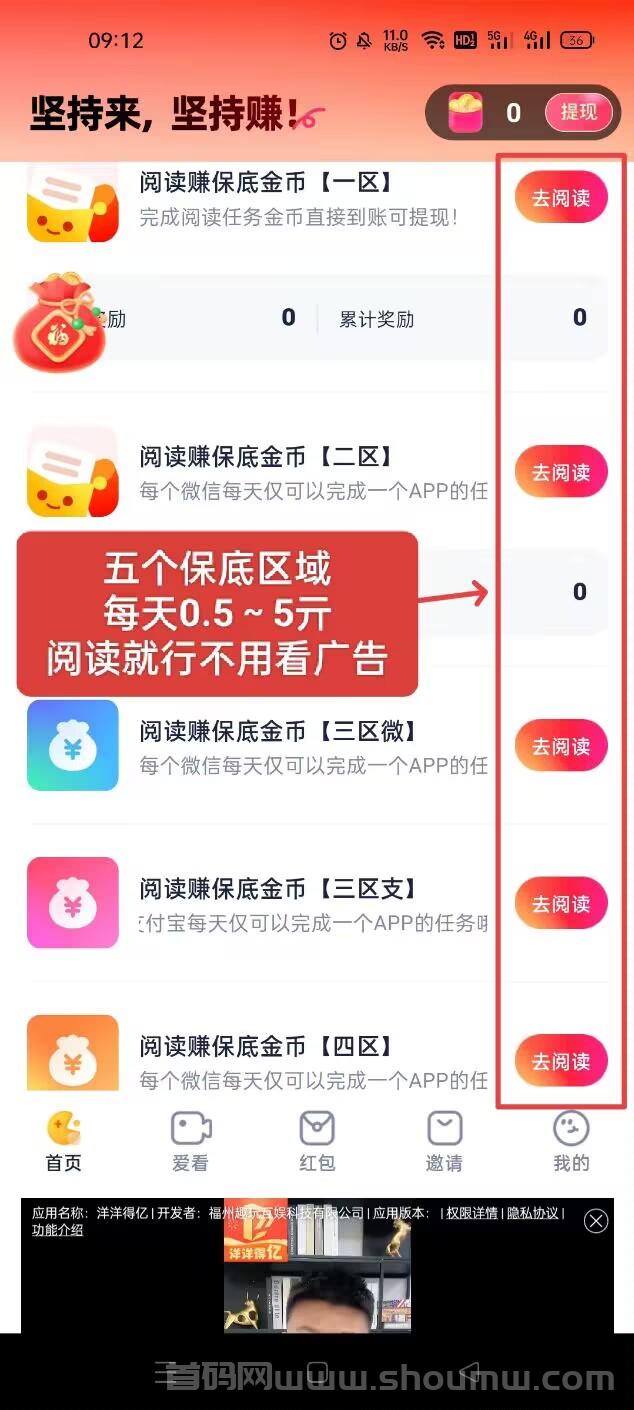The width and height of the screenshot is (634, 1410).
Task: Go to the 邀请 tab
Action: [x=444, y=1141]
